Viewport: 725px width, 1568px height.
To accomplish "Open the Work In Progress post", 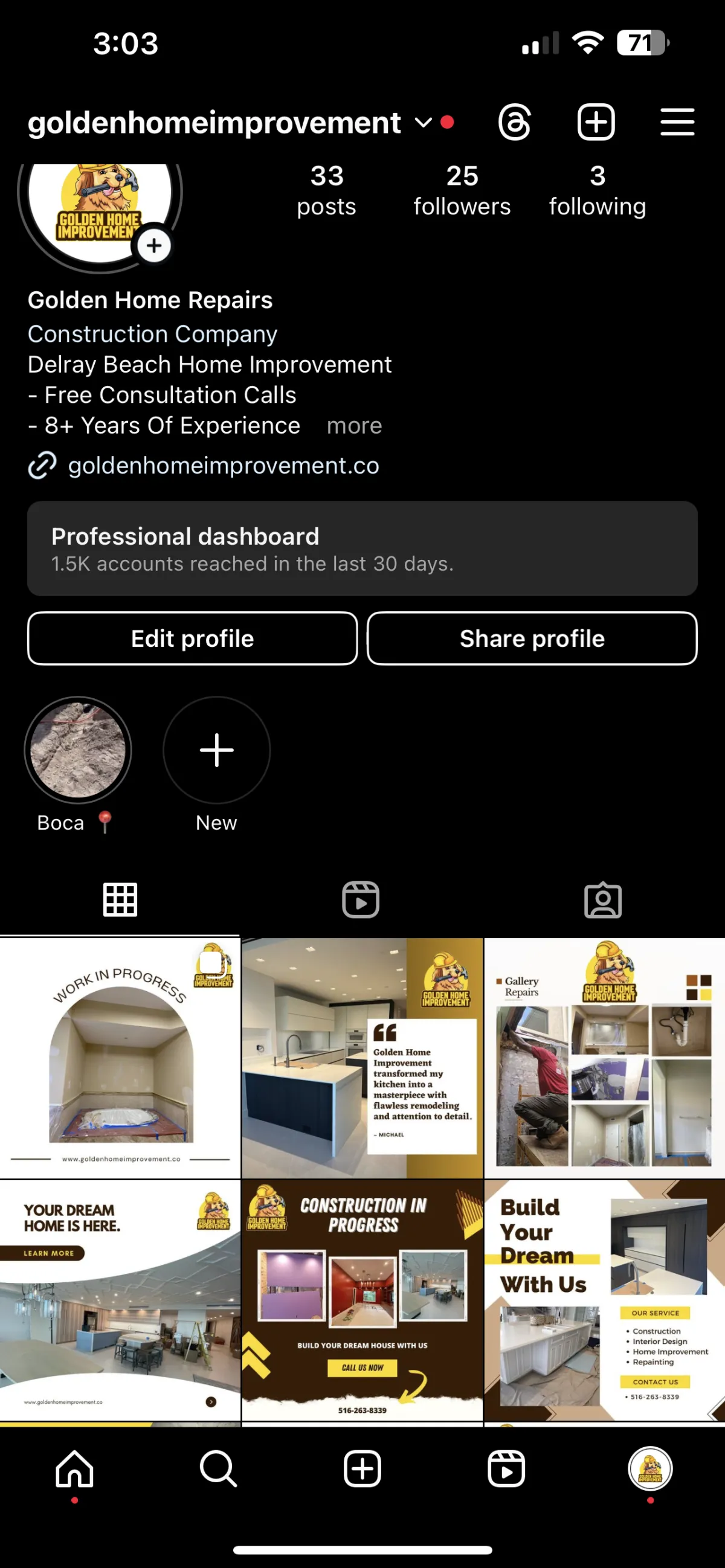I will 120,1058.
